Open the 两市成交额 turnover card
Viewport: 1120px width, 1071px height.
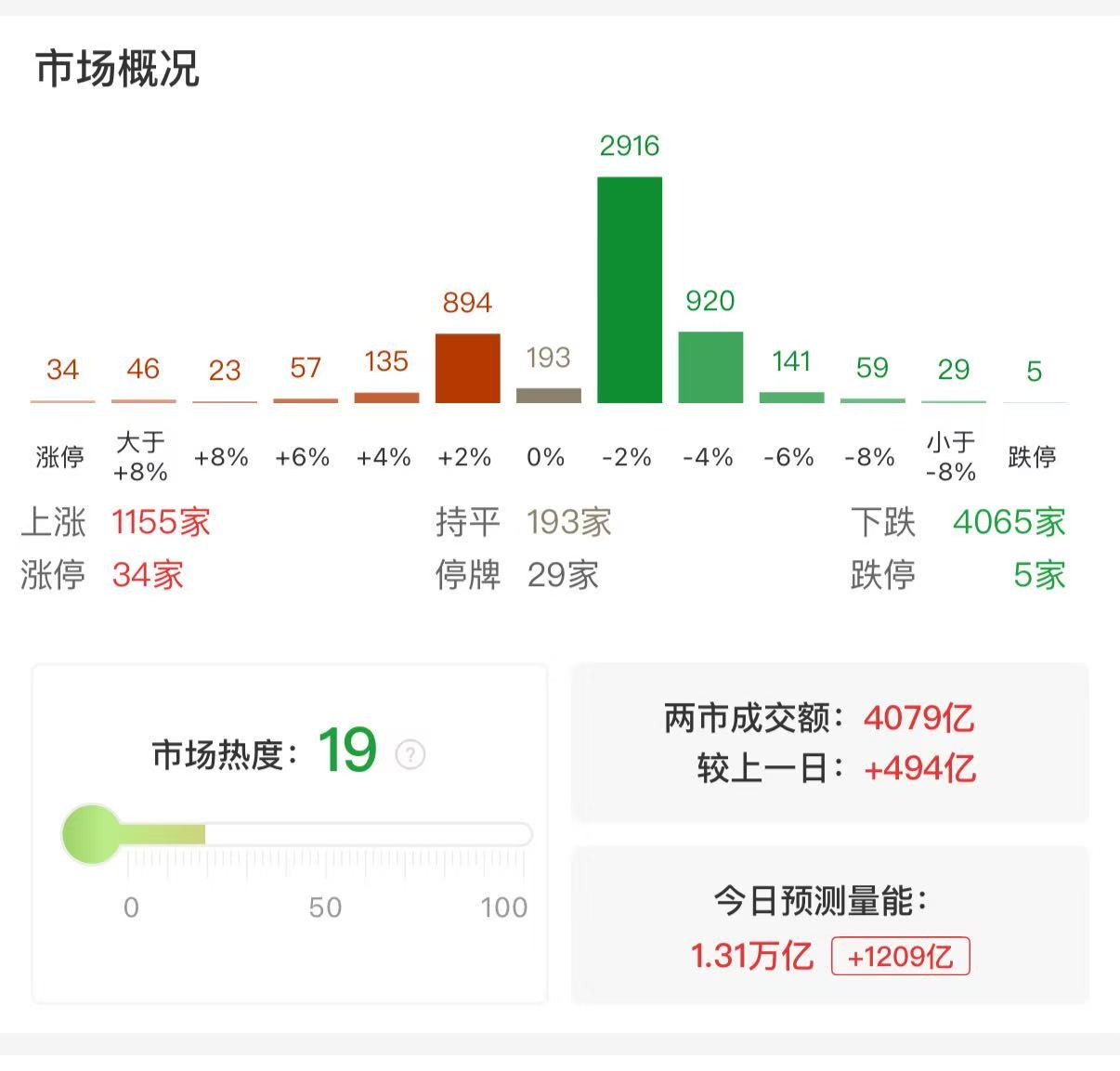[829, 743]
